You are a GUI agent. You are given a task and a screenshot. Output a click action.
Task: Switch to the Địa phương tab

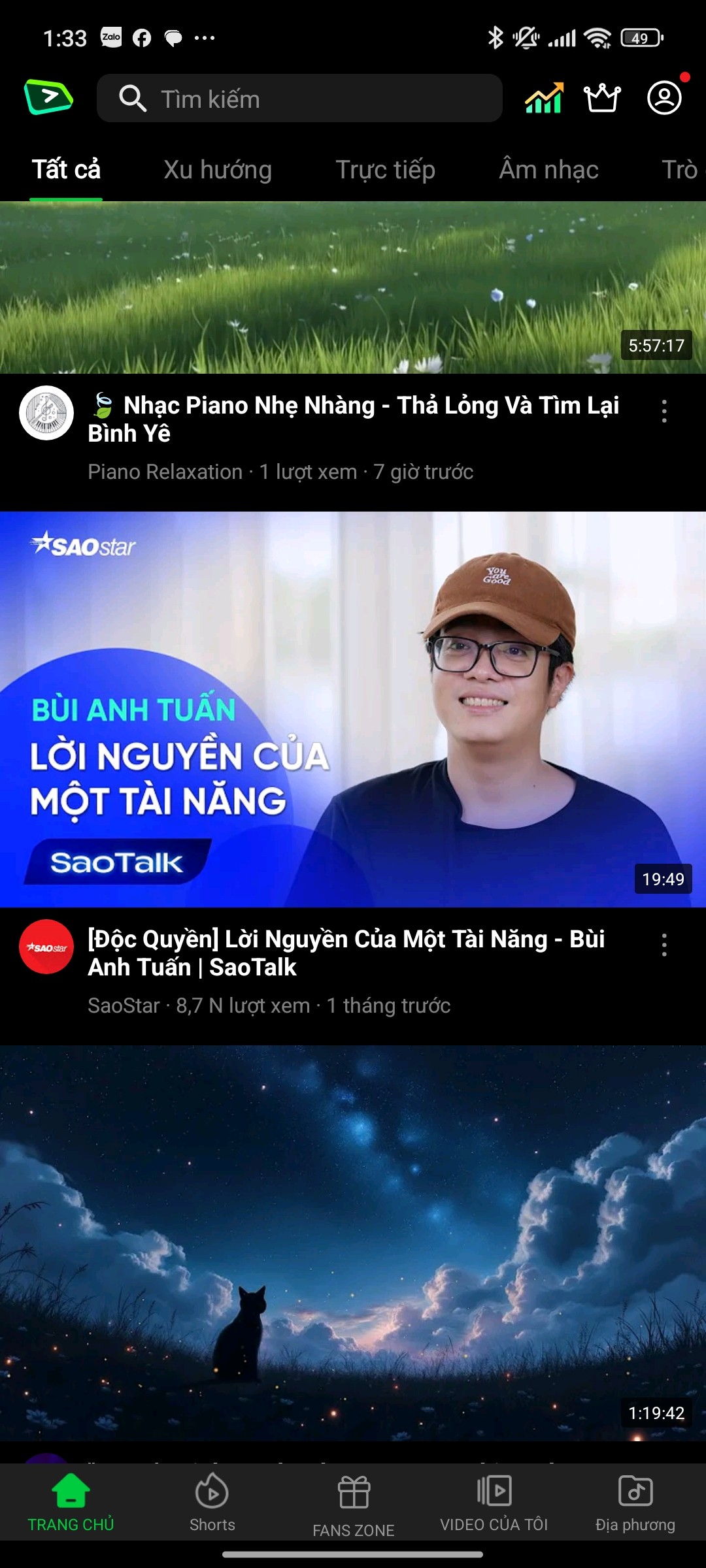[635, 1503]
